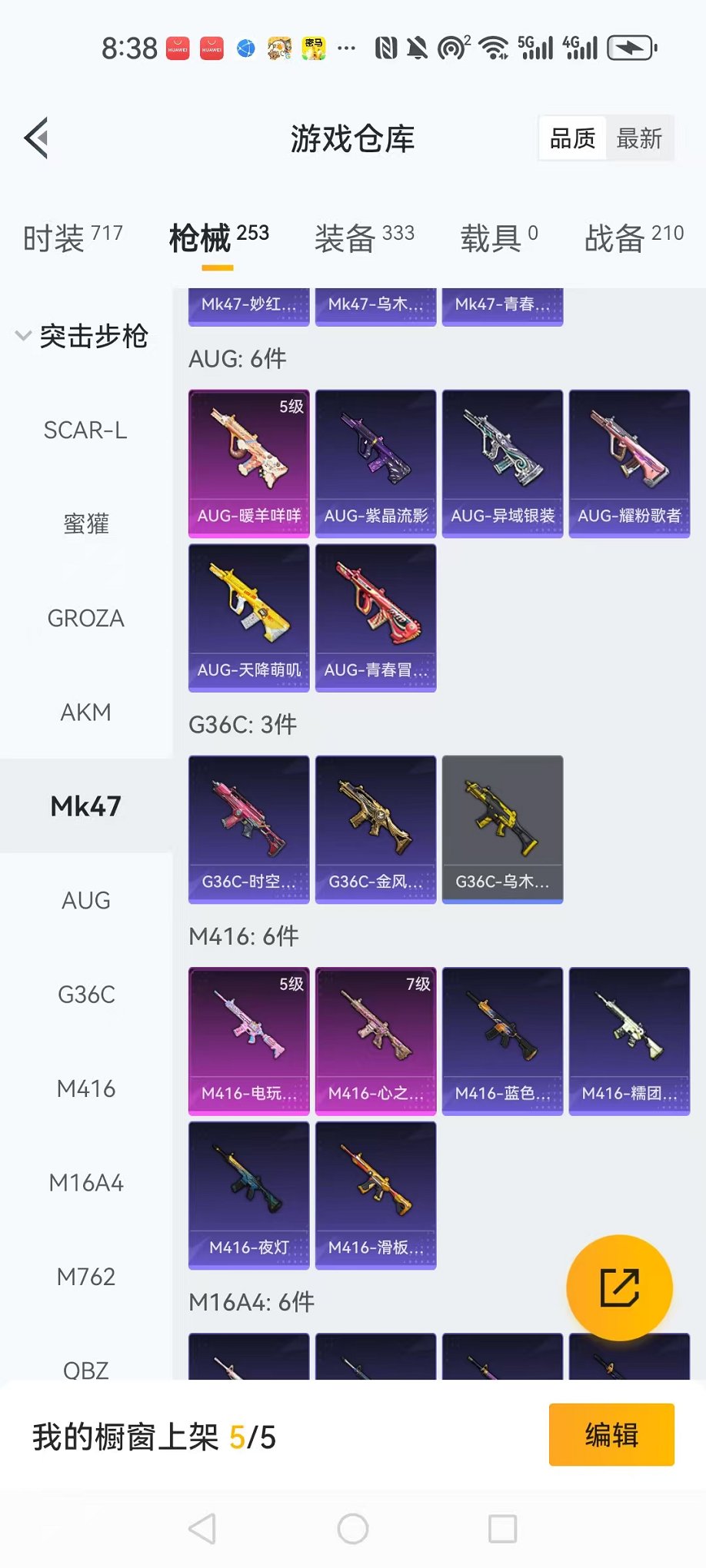This screenshot has width=706, height=1568.
Task: Open the M416-夜灯 skin
Action: [x=249, y=1195]
